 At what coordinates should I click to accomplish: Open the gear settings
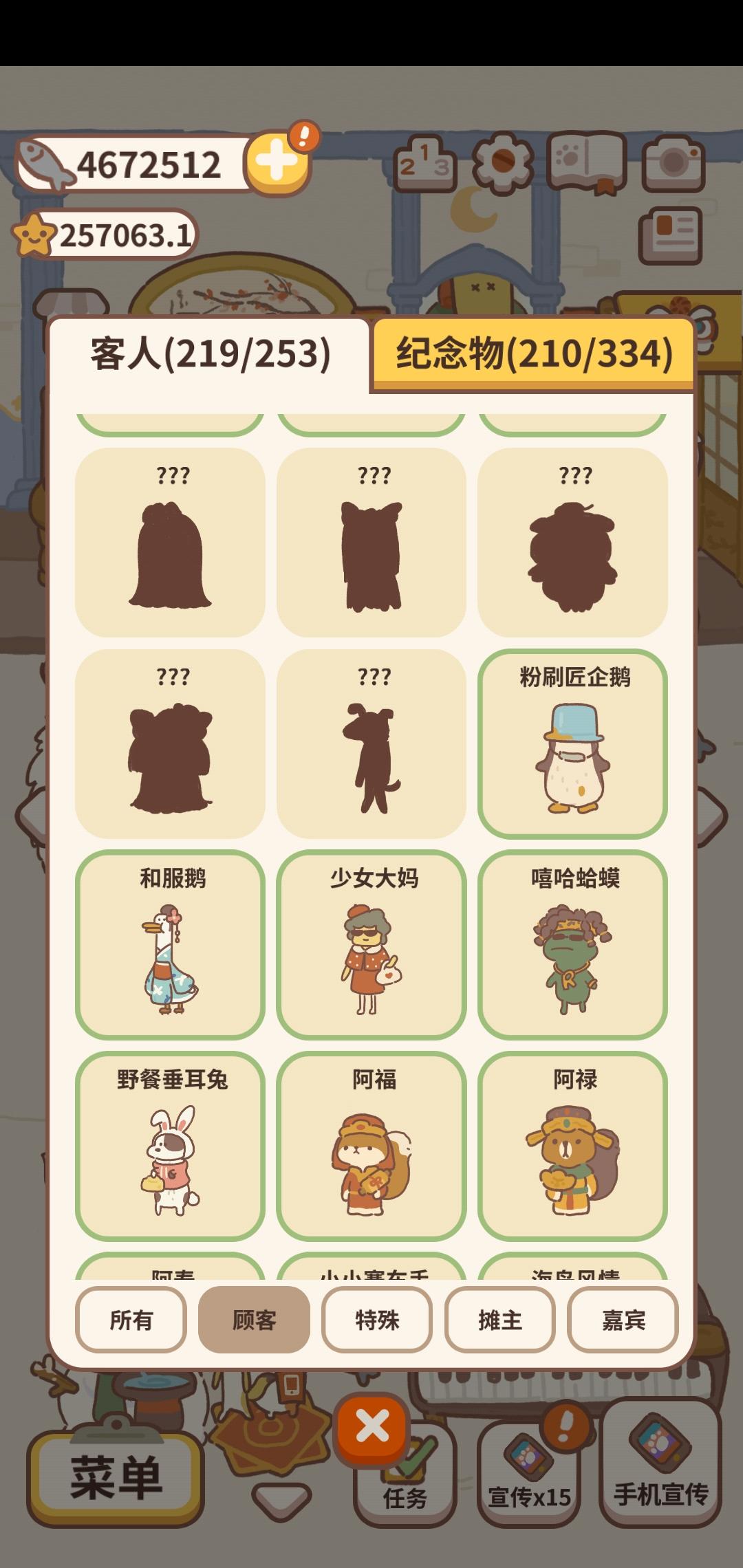click(503, 162)
